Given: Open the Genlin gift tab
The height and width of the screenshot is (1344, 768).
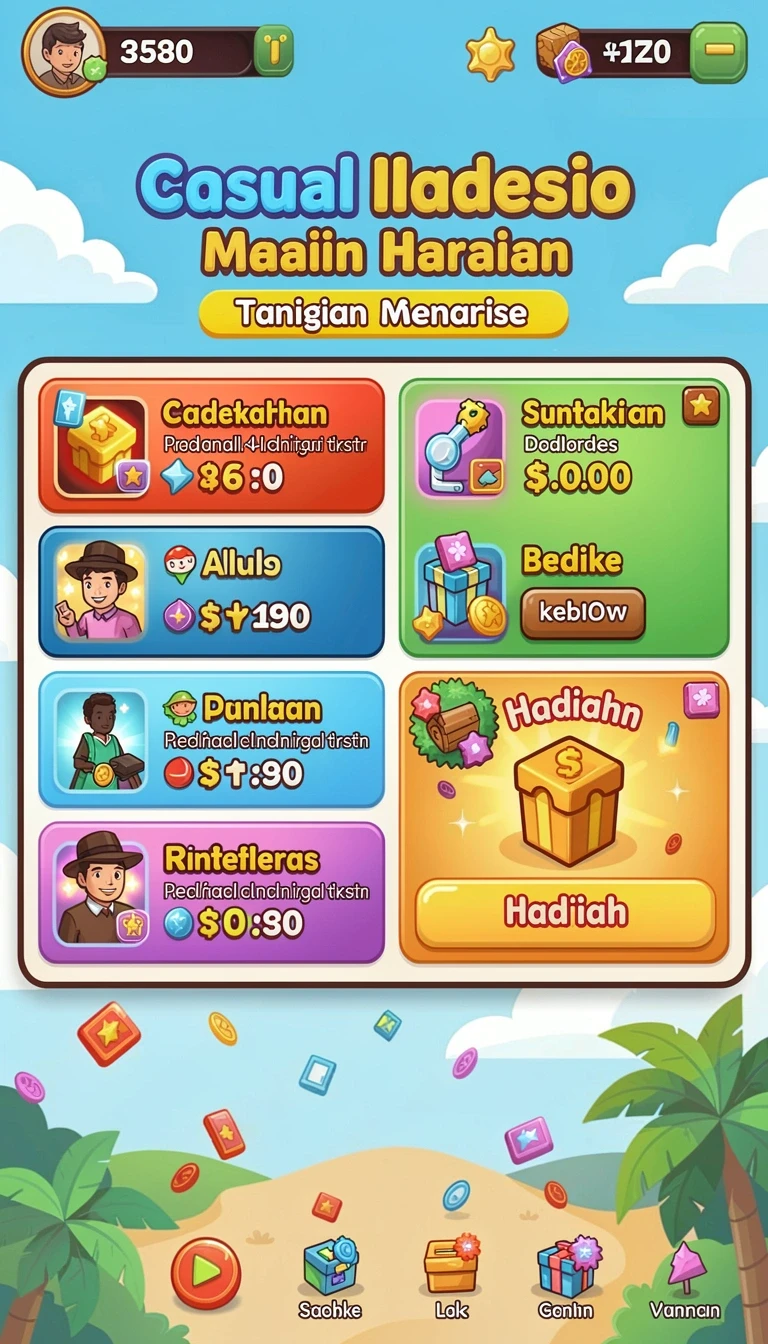Looking at the screenshot, I should pyautogui.click(x=566, y=1278).
